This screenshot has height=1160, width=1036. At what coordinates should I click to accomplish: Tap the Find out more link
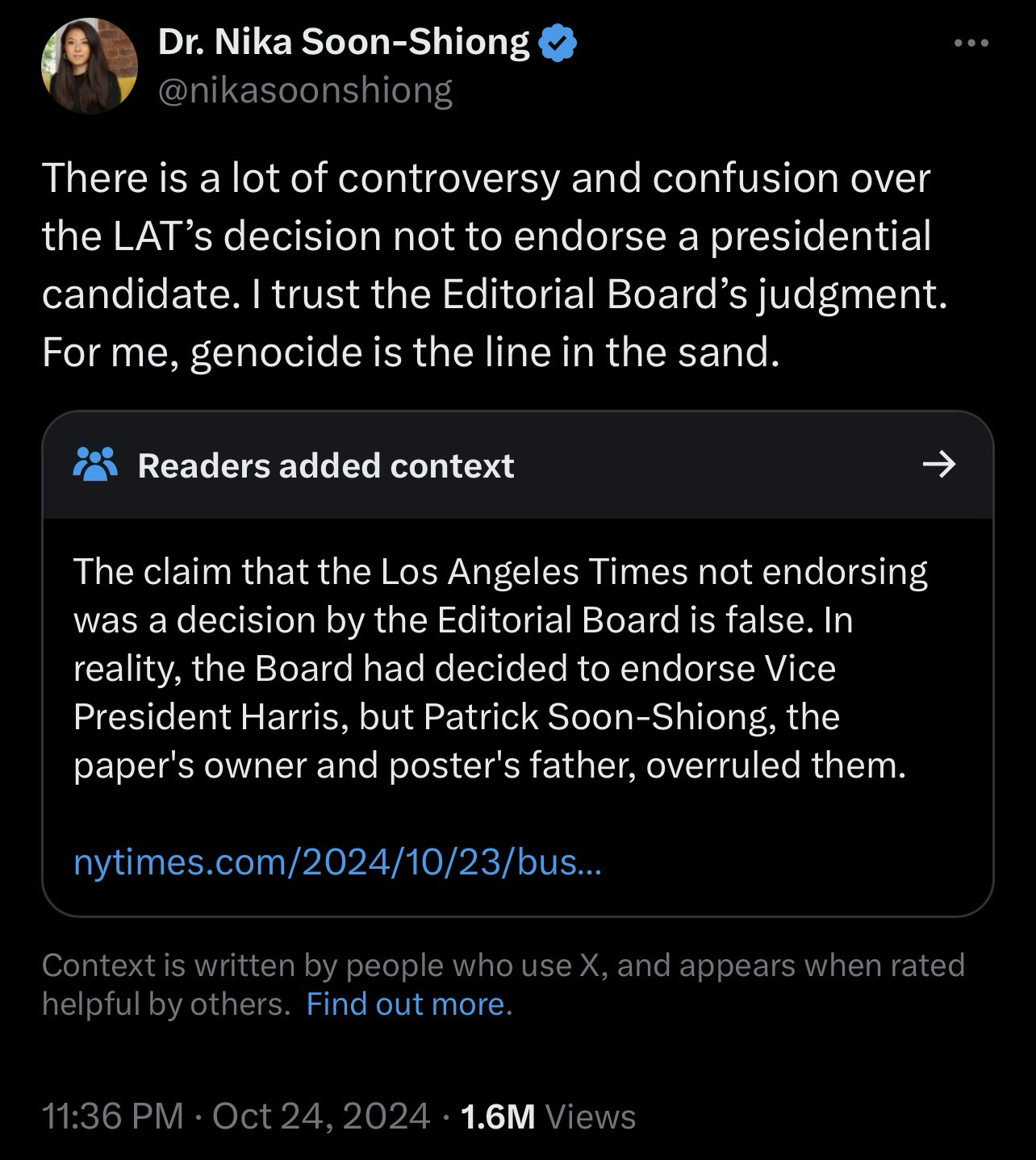tap(407, 1004)
